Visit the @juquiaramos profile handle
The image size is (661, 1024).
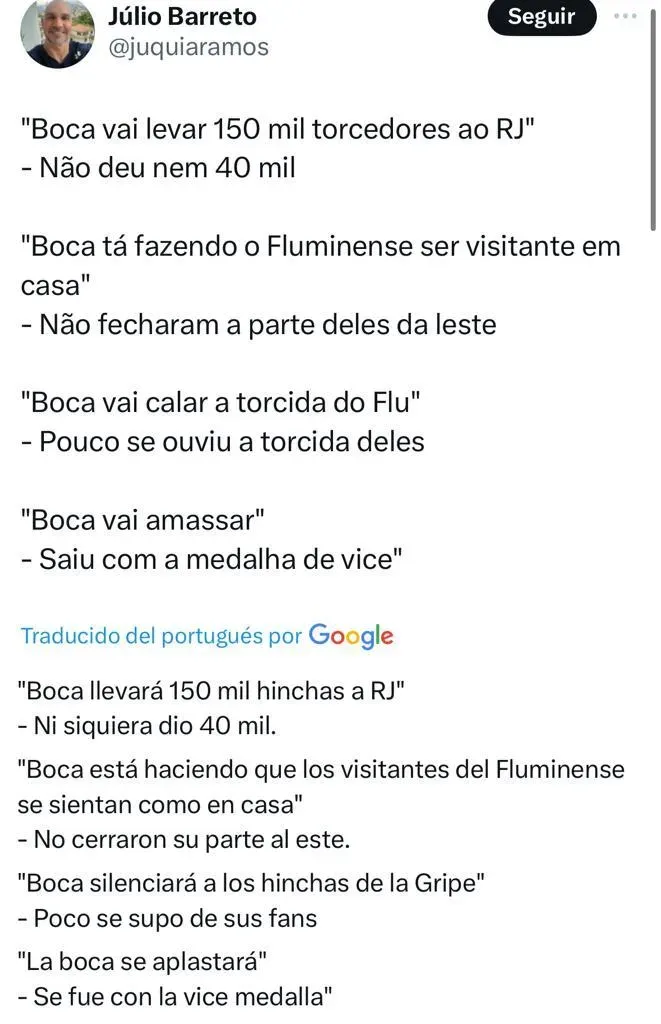(188, 47)
